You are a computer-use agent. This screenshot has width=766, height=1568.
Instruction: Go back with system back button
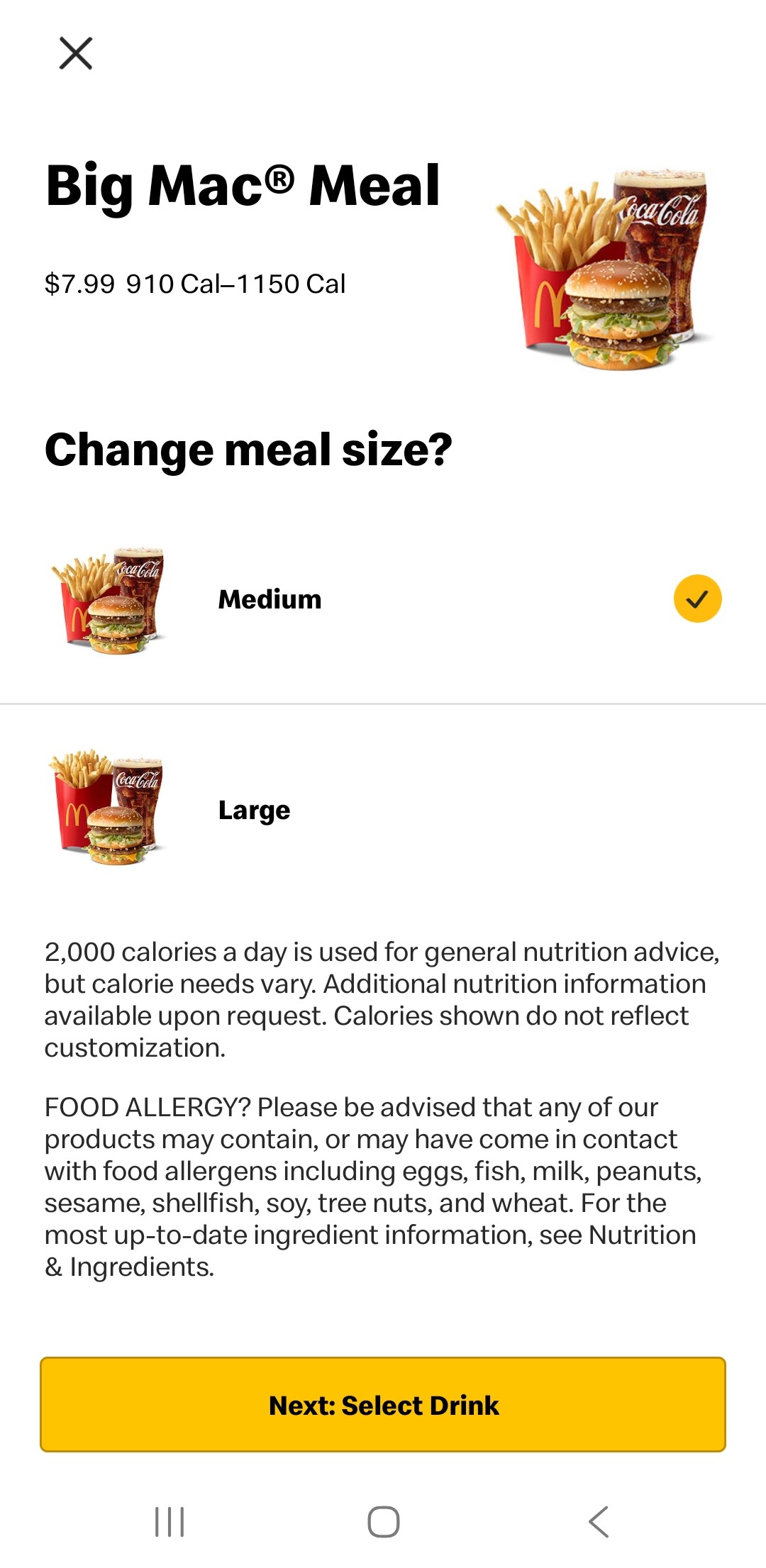598,1521
